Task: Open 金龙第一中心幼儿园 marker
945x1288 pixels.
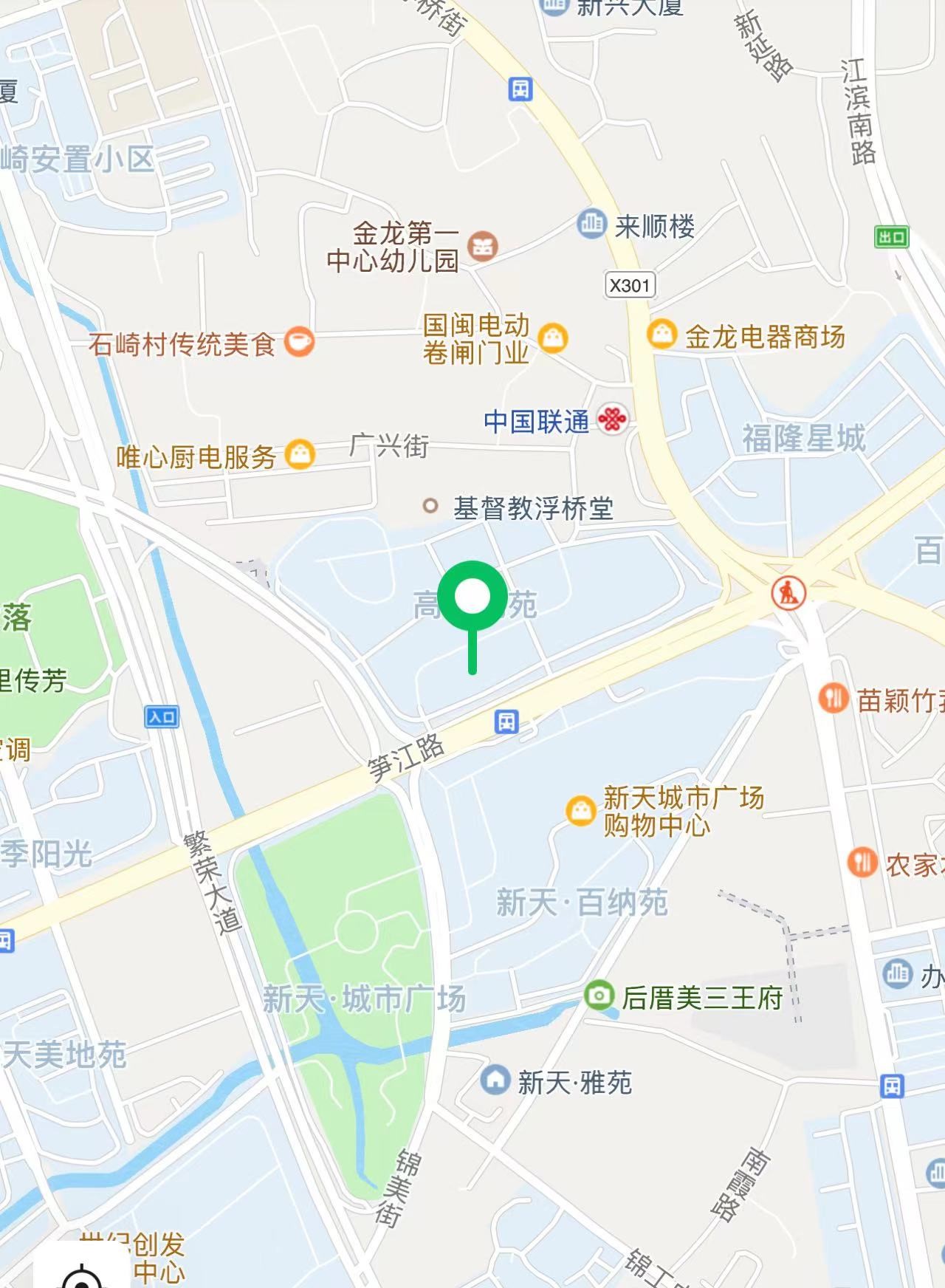Action: pos(484,246)
